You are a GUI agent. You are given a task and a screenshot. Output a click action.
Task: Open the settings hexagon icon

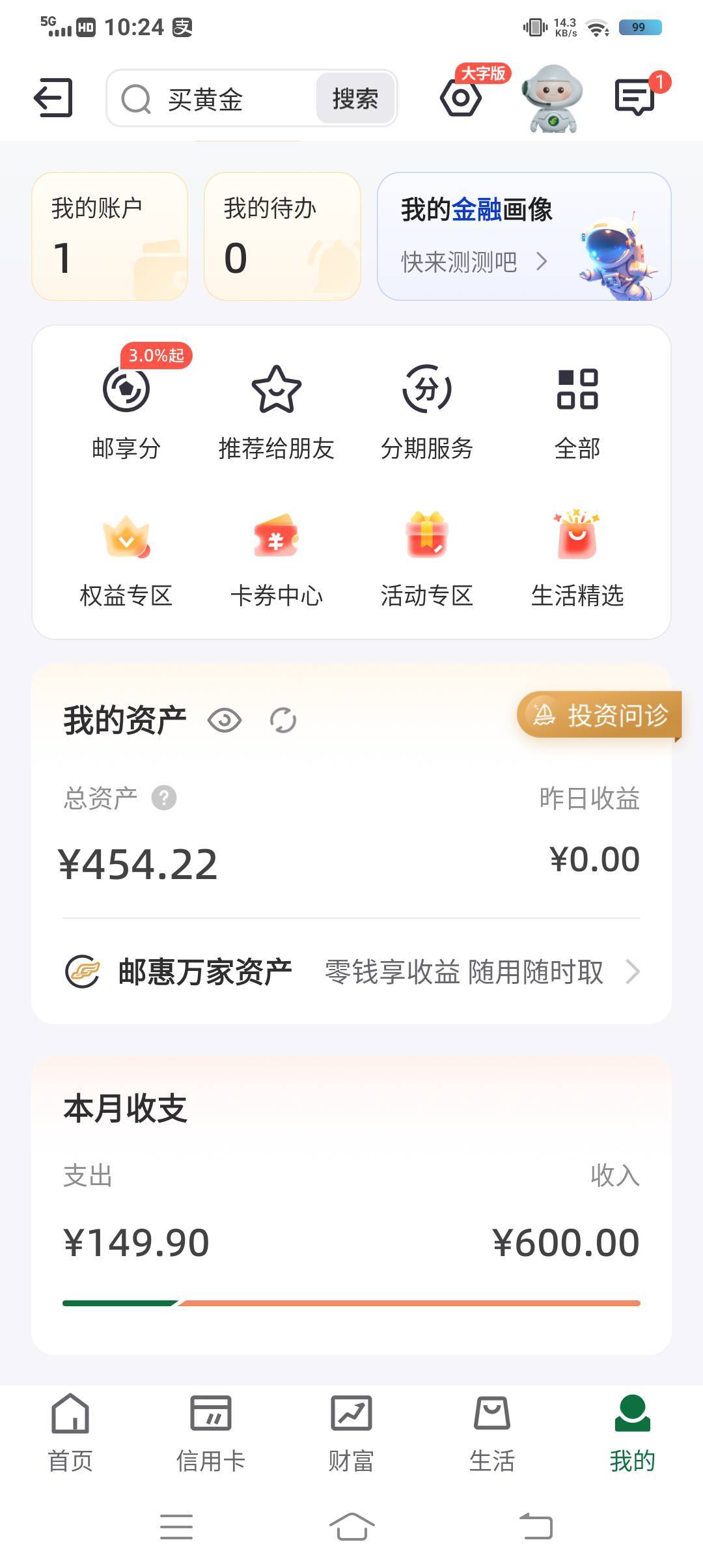tap(461, 98)
